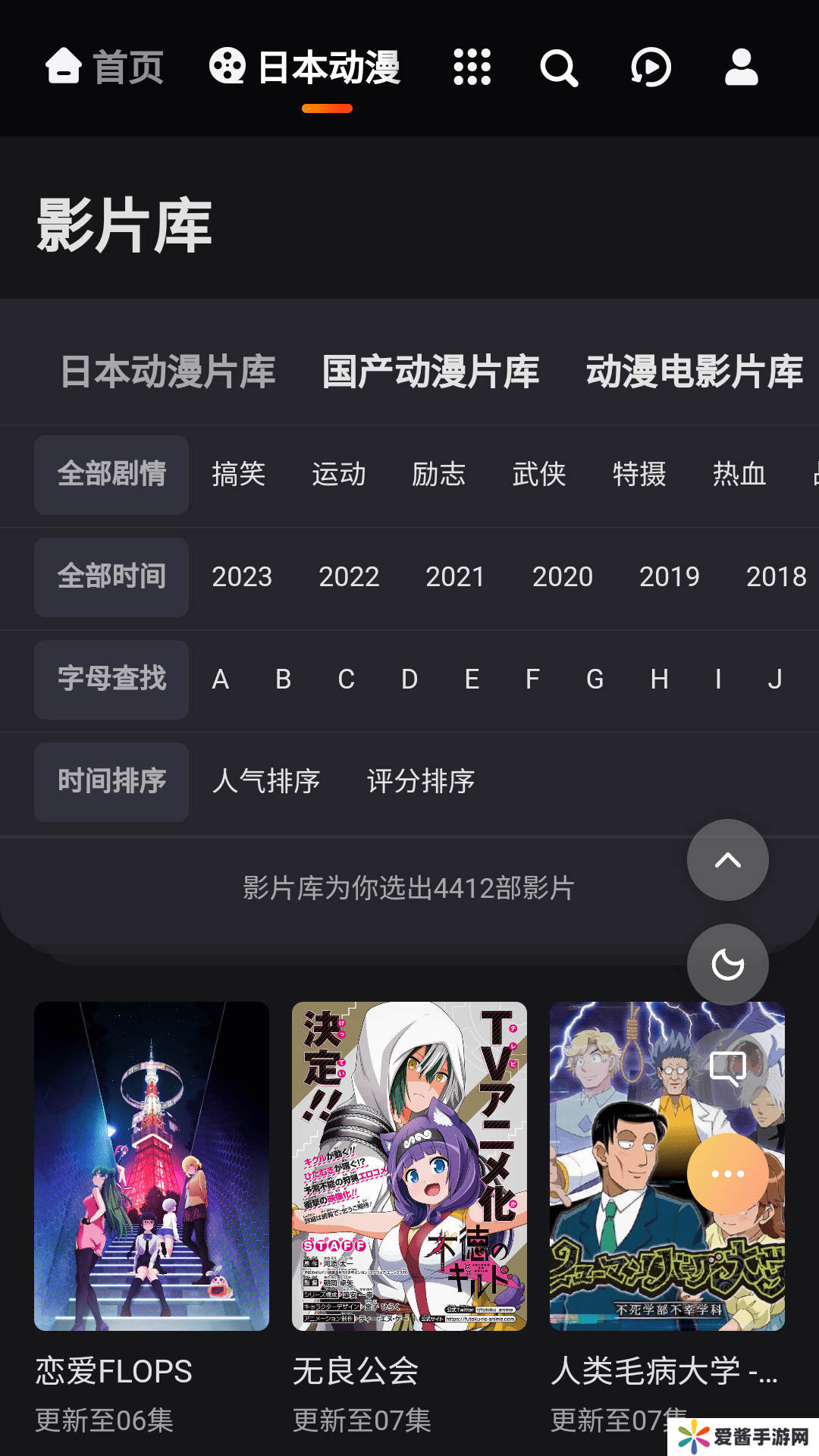The image size is (819, 1456).
Task: Filter by year 2023
Action: pos(242,577)
